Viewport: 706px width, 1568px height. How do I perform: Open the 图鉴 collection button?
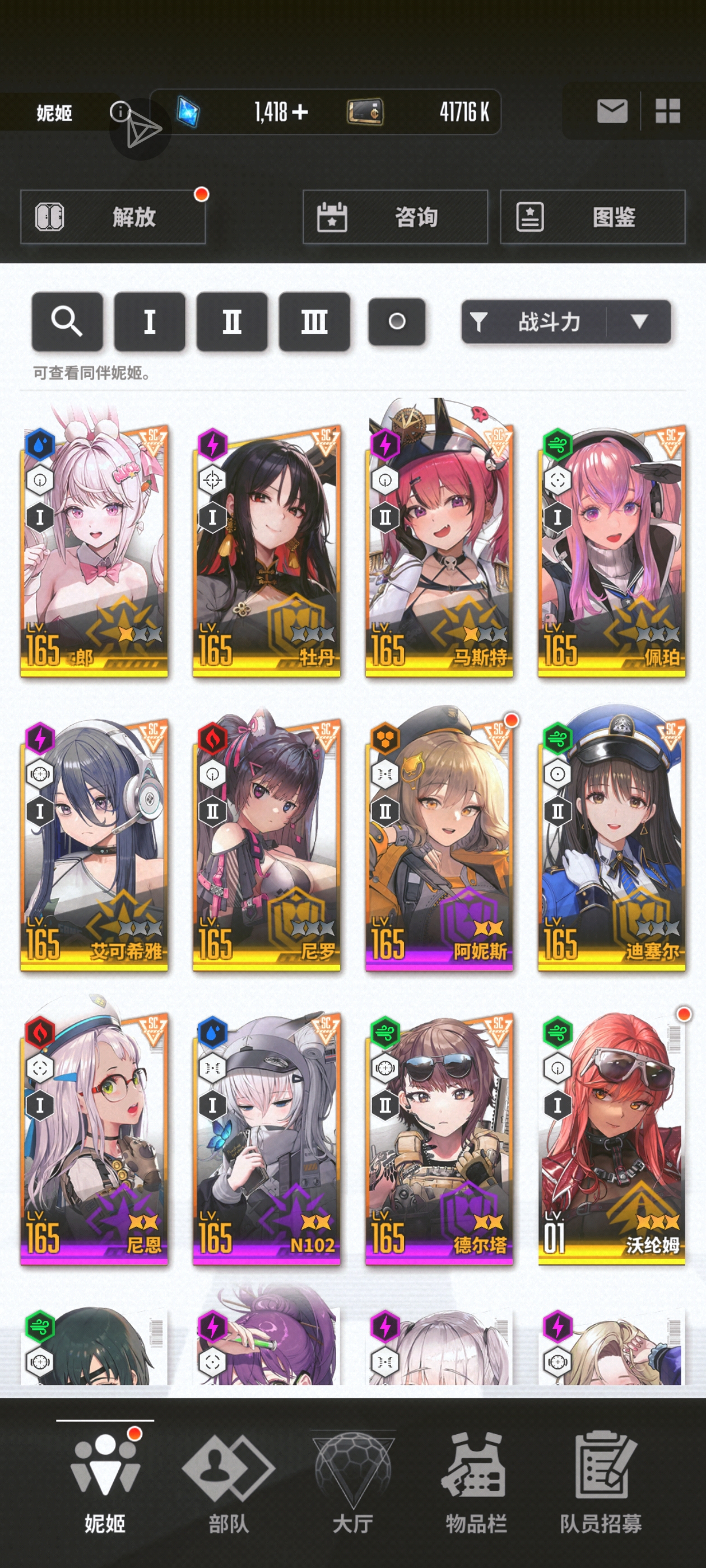(x=592, y=217)
